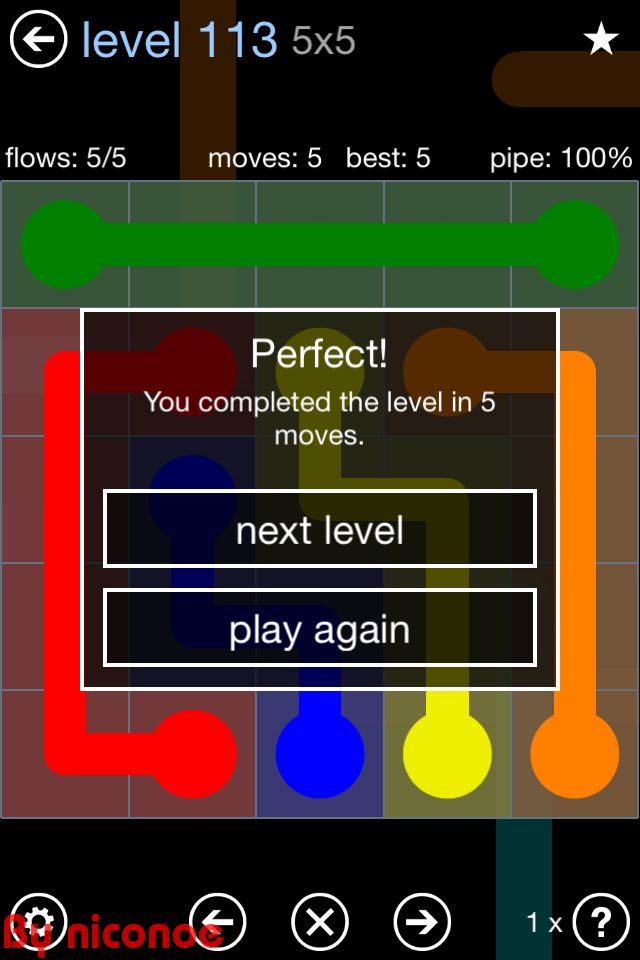Image resolution: width=640 pixels, height=960 pixels.
Task: Go back using the top-left arrow
Action: 38,40
